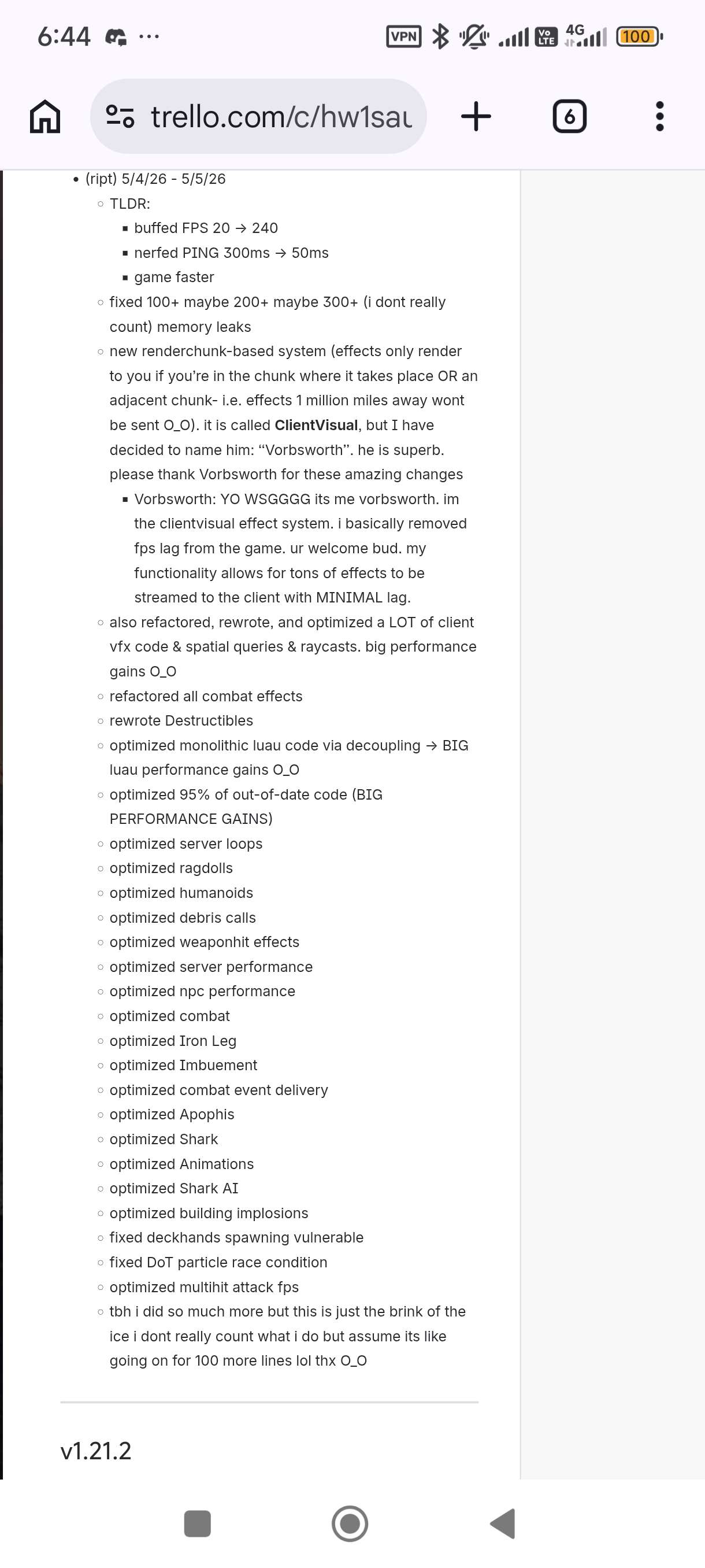Tap the system back button

click(503, 1523)
